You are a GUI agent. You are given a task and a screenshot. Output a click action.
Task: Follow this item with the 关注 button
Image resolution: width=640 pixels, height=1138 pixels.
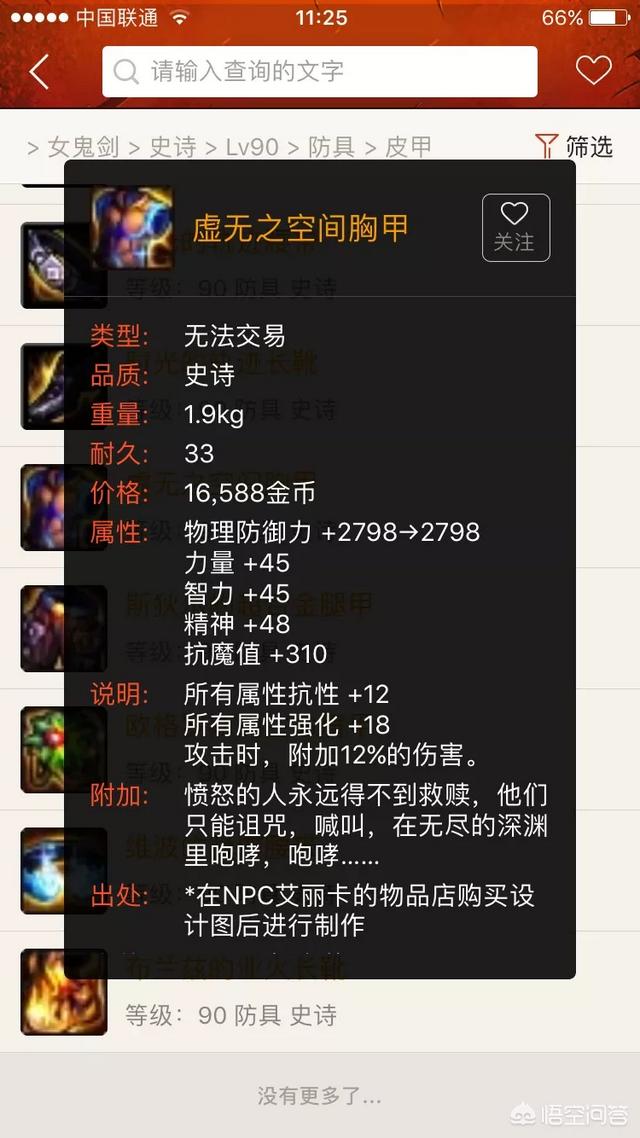coord(515,227)
